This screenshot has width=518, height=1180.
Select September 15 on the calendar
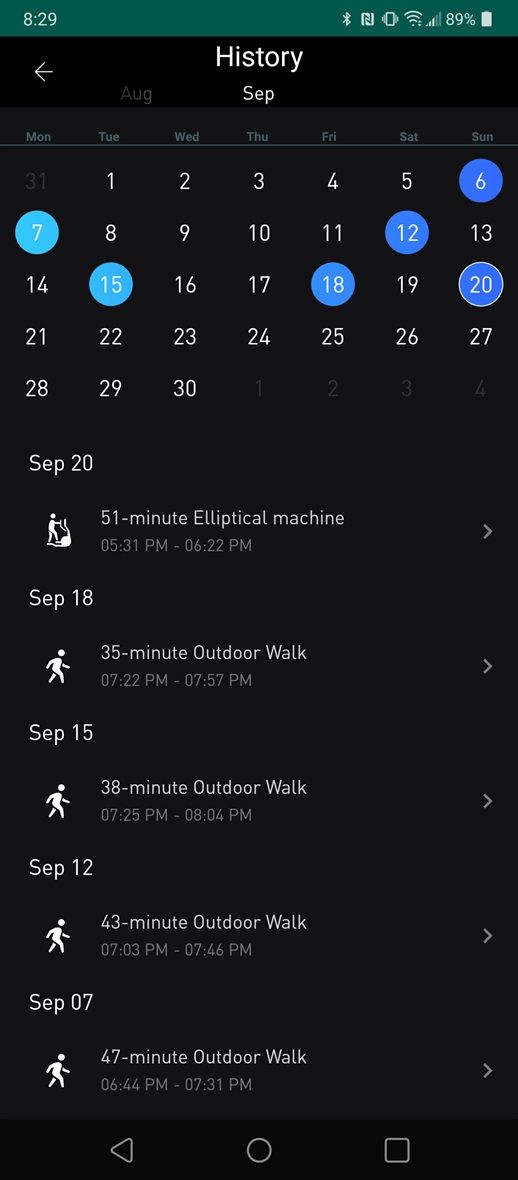tap(111, 284)
